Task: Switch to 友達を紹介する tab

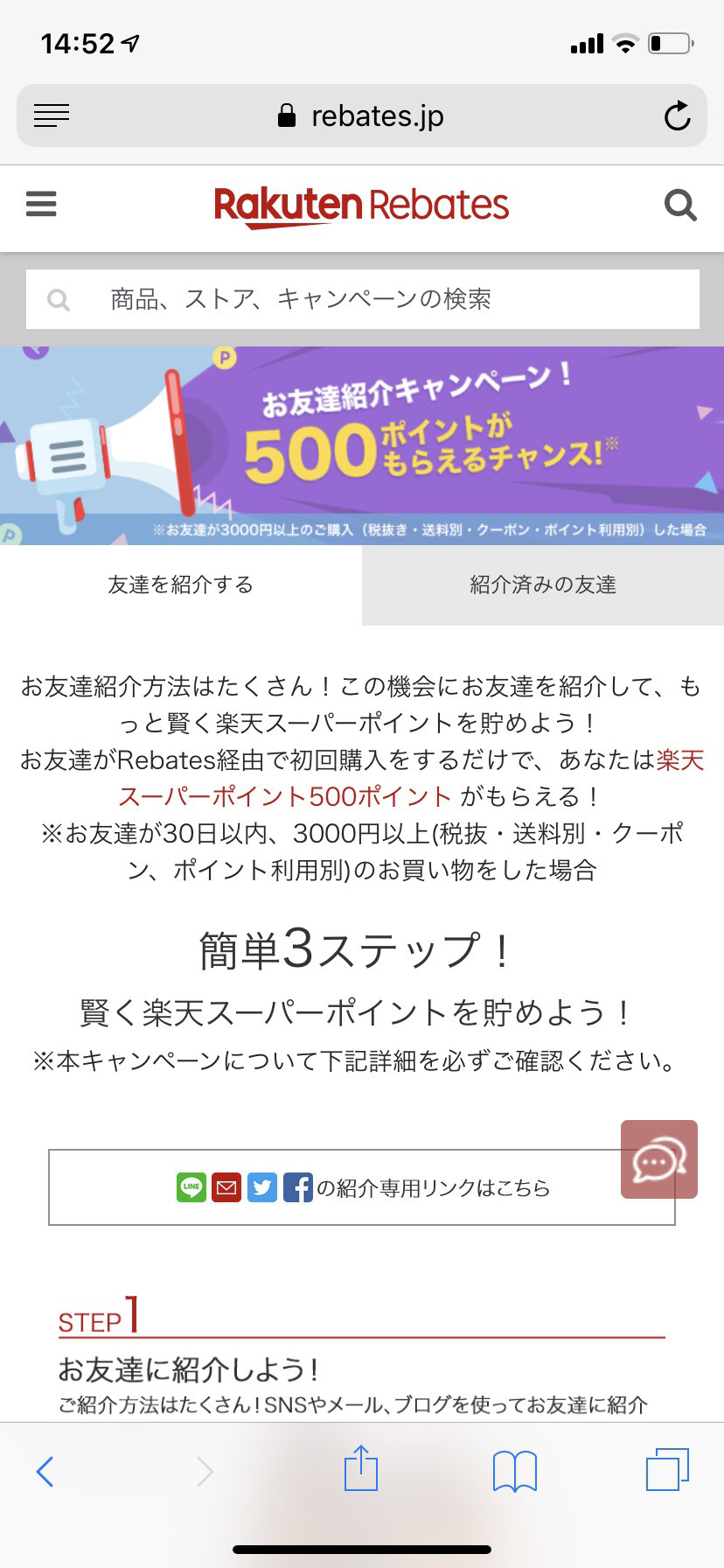Action: click(181, 584)
